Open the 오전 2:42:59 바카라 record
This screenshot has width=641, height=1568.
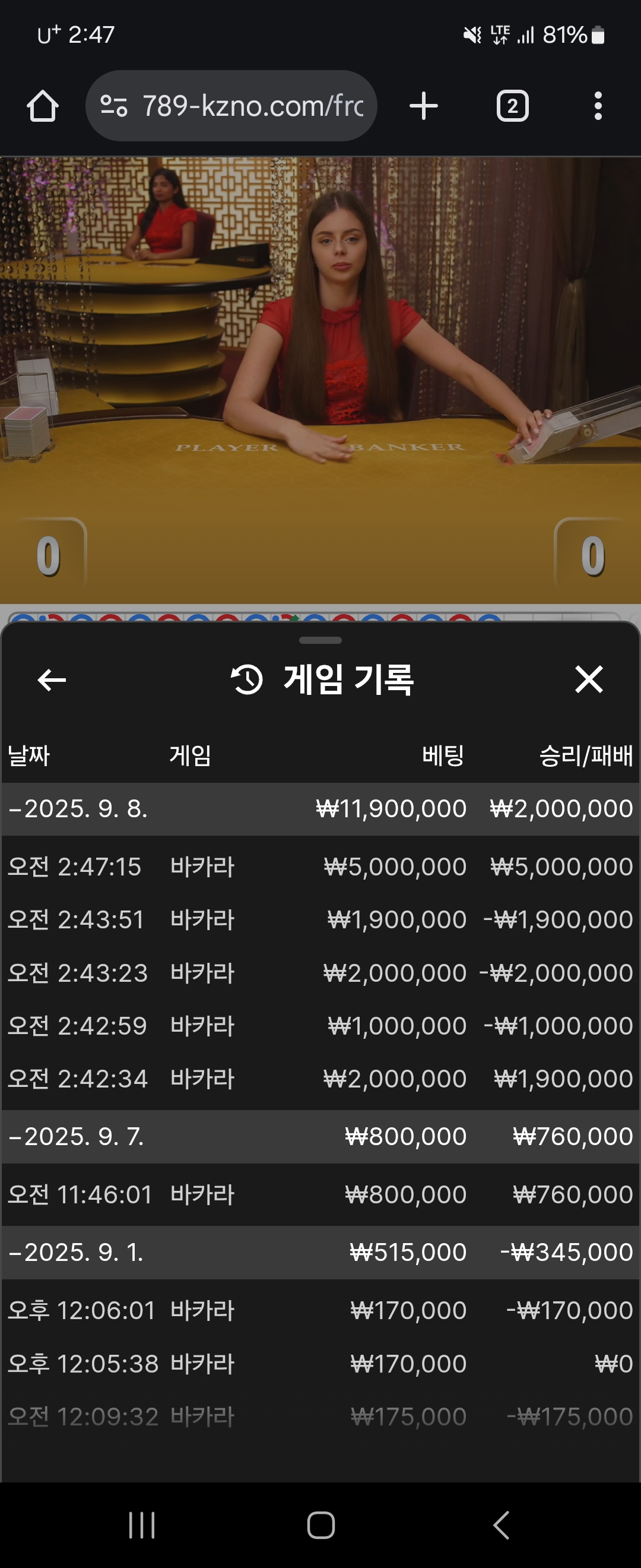click(x=320, y=1026)
